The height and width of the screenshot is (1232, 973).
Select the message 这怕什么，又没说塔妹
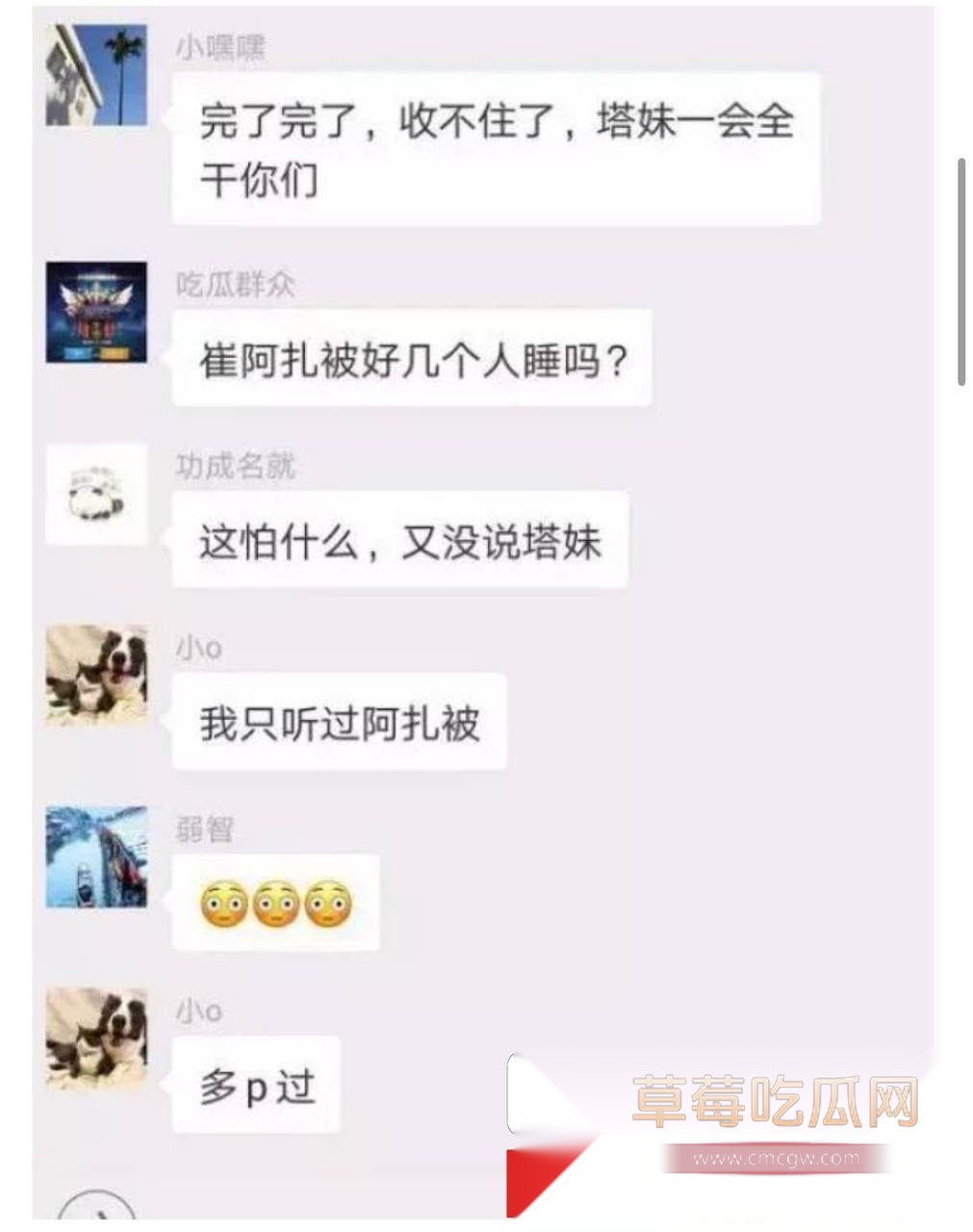point(399,541)
